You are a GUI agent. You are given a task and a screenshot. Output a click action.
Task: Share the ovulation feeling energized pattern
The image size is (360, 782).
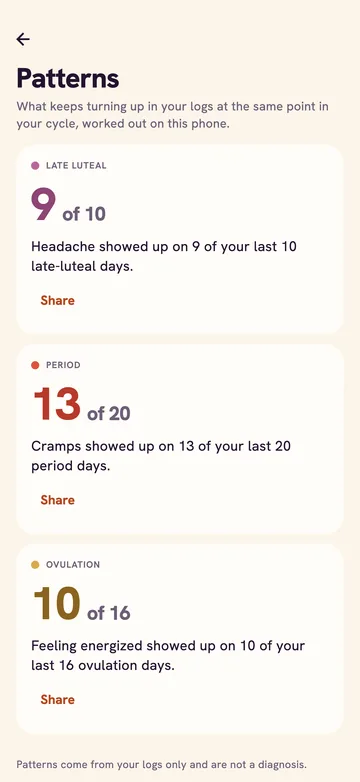[57, 700]
